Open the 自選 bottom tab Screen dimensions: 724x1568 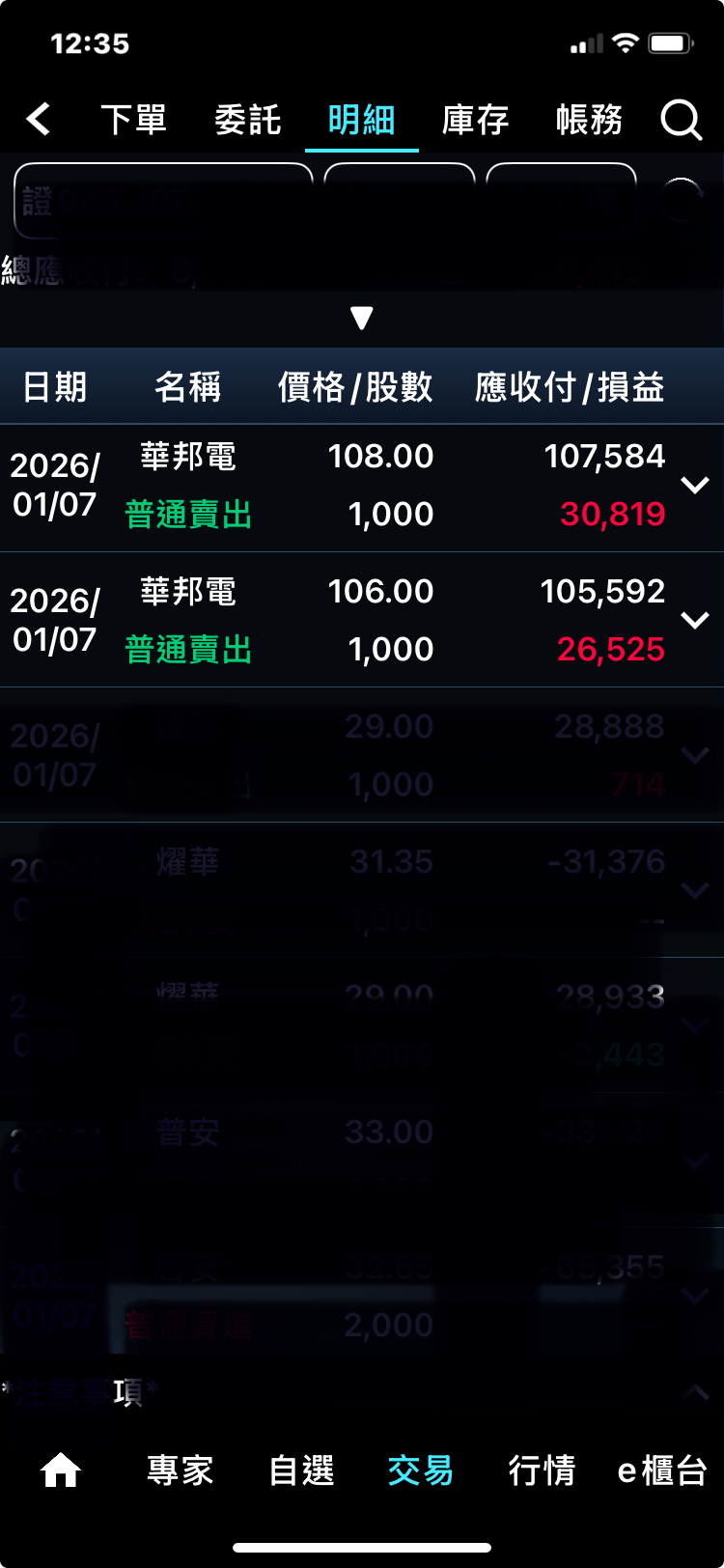pyautogui.click(x=301, y=1470)
